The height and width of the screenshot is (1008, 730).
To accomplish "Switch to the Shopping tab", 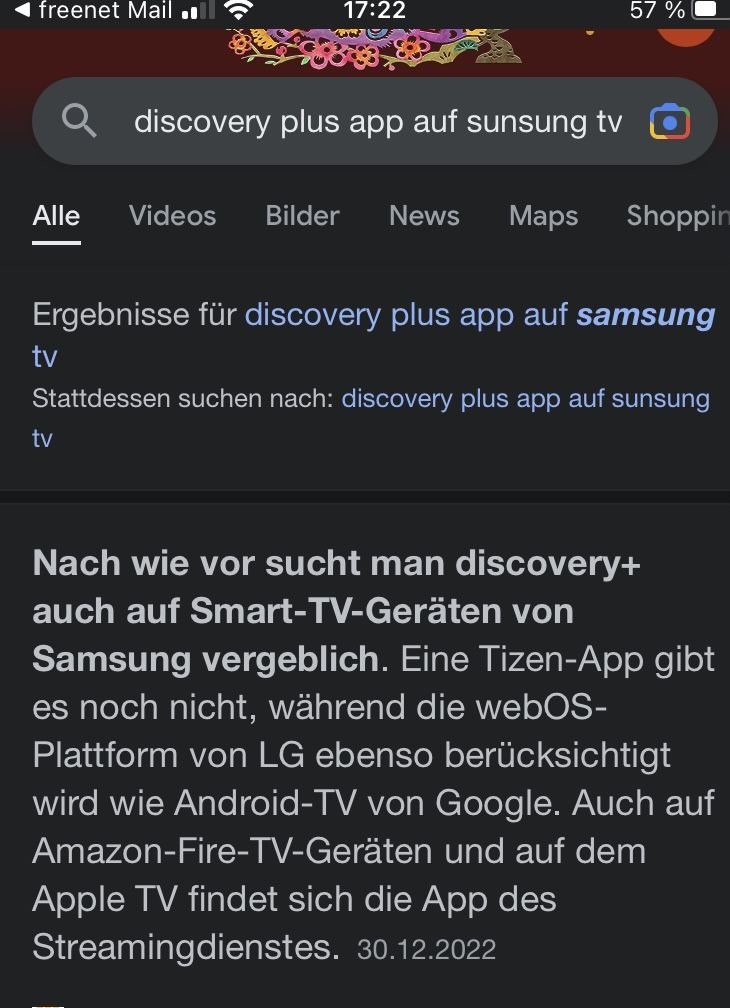I will coord(676,215).
